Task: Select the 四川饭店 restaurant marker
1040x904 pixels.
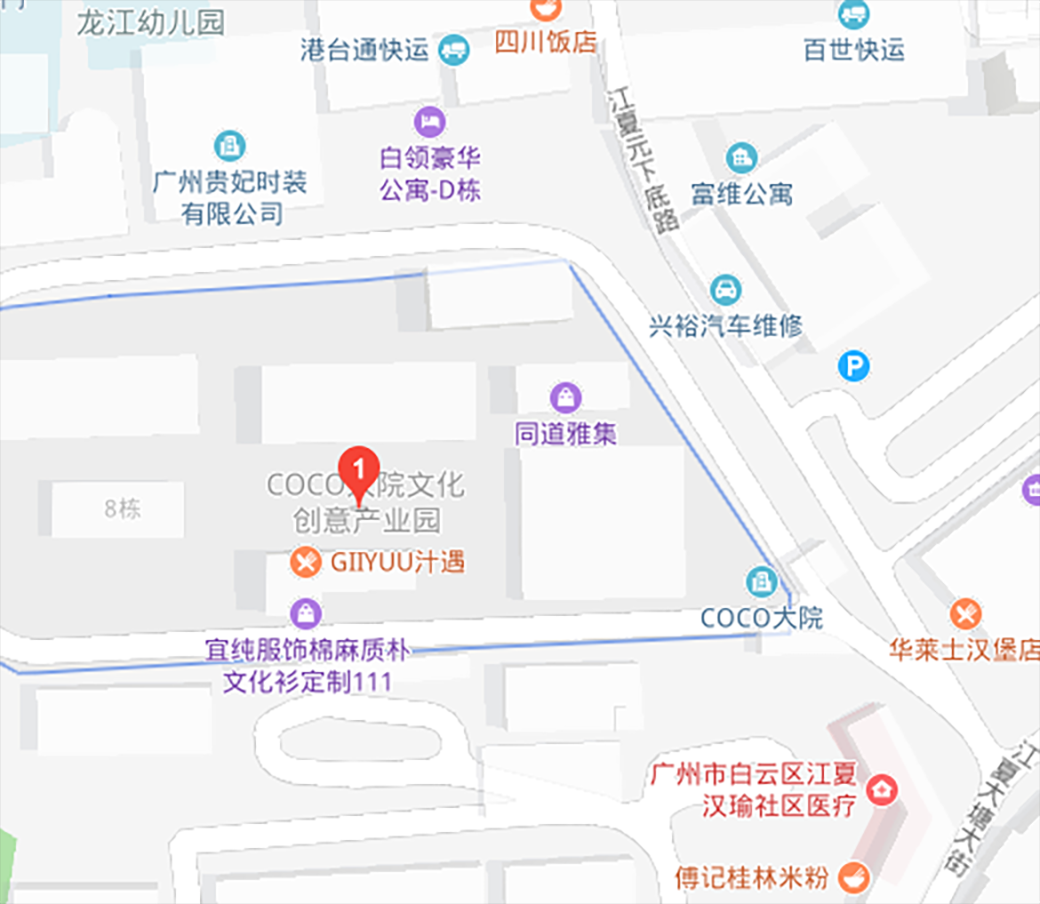Action: (545, 10)
